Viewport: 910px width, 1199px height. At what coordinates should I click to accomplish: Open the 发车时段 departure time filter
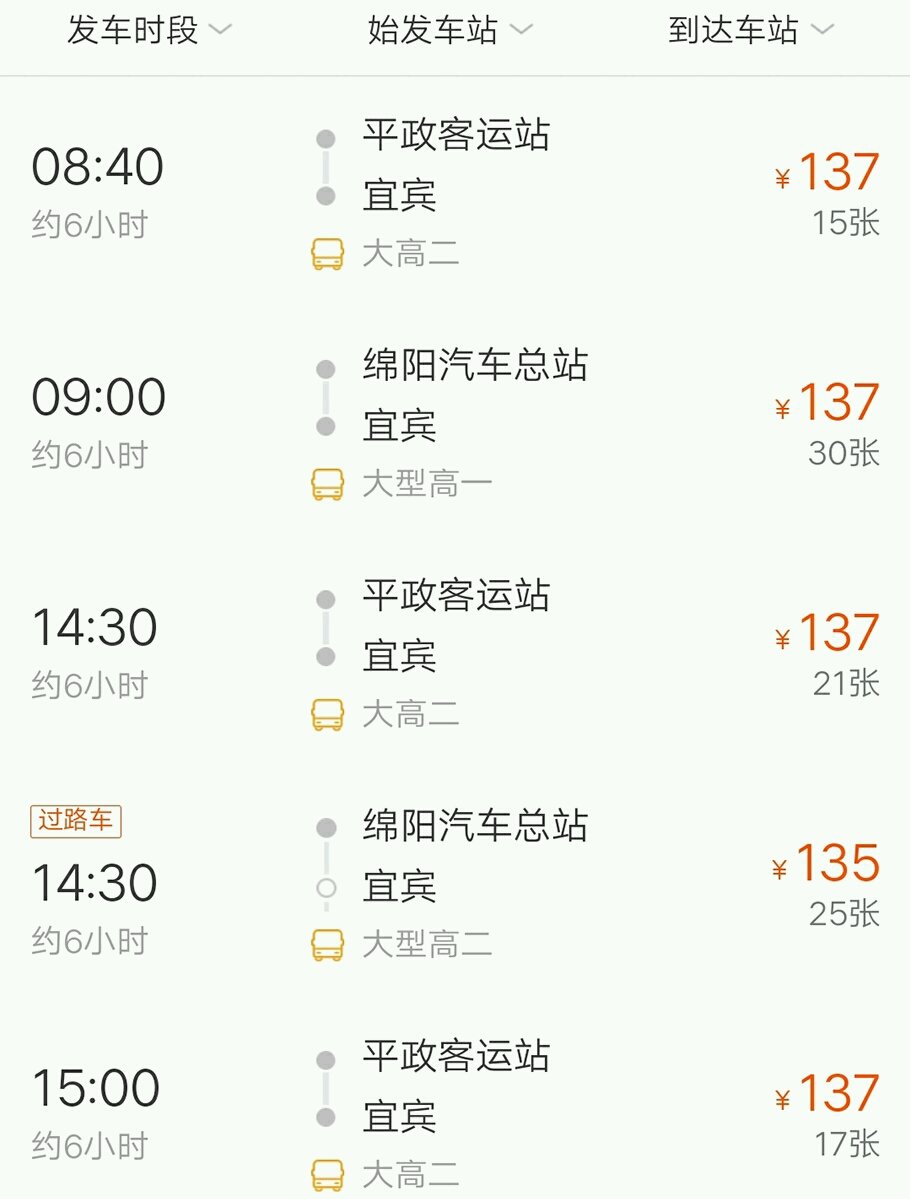pyautogui.click(x=148, y=31)
